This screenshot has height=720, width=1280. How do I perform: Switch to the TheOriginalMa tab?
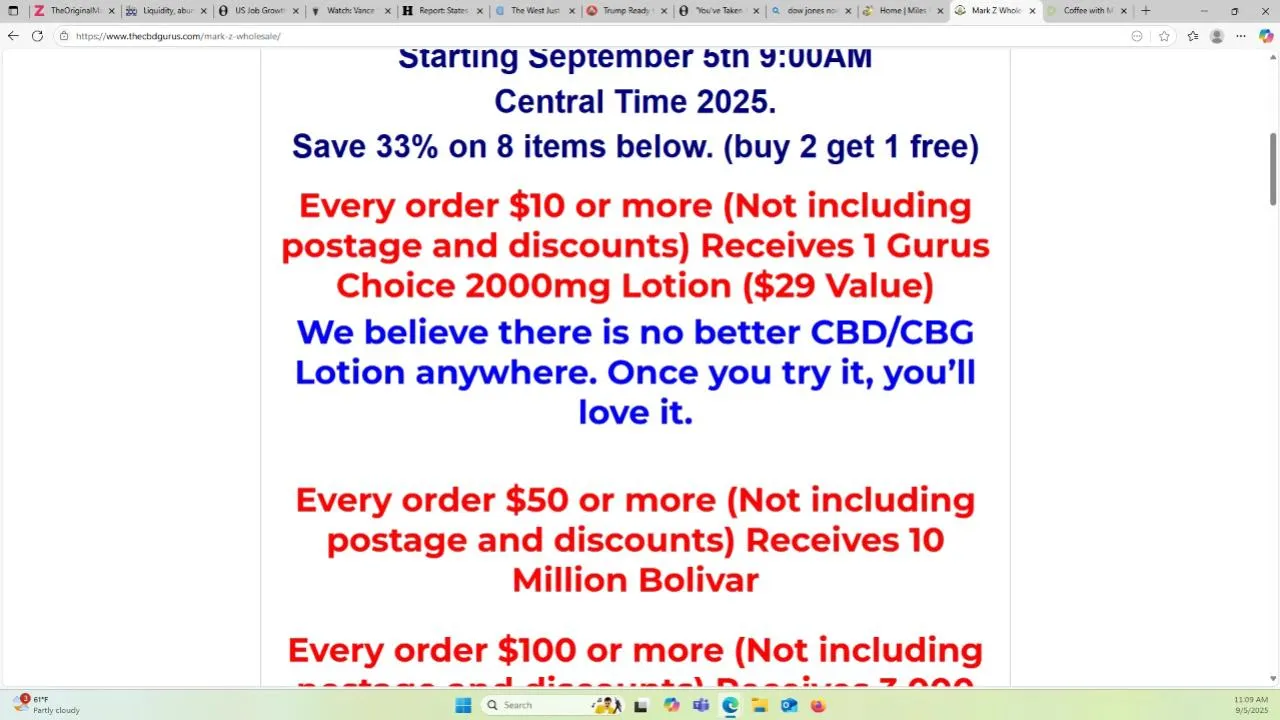70,11
